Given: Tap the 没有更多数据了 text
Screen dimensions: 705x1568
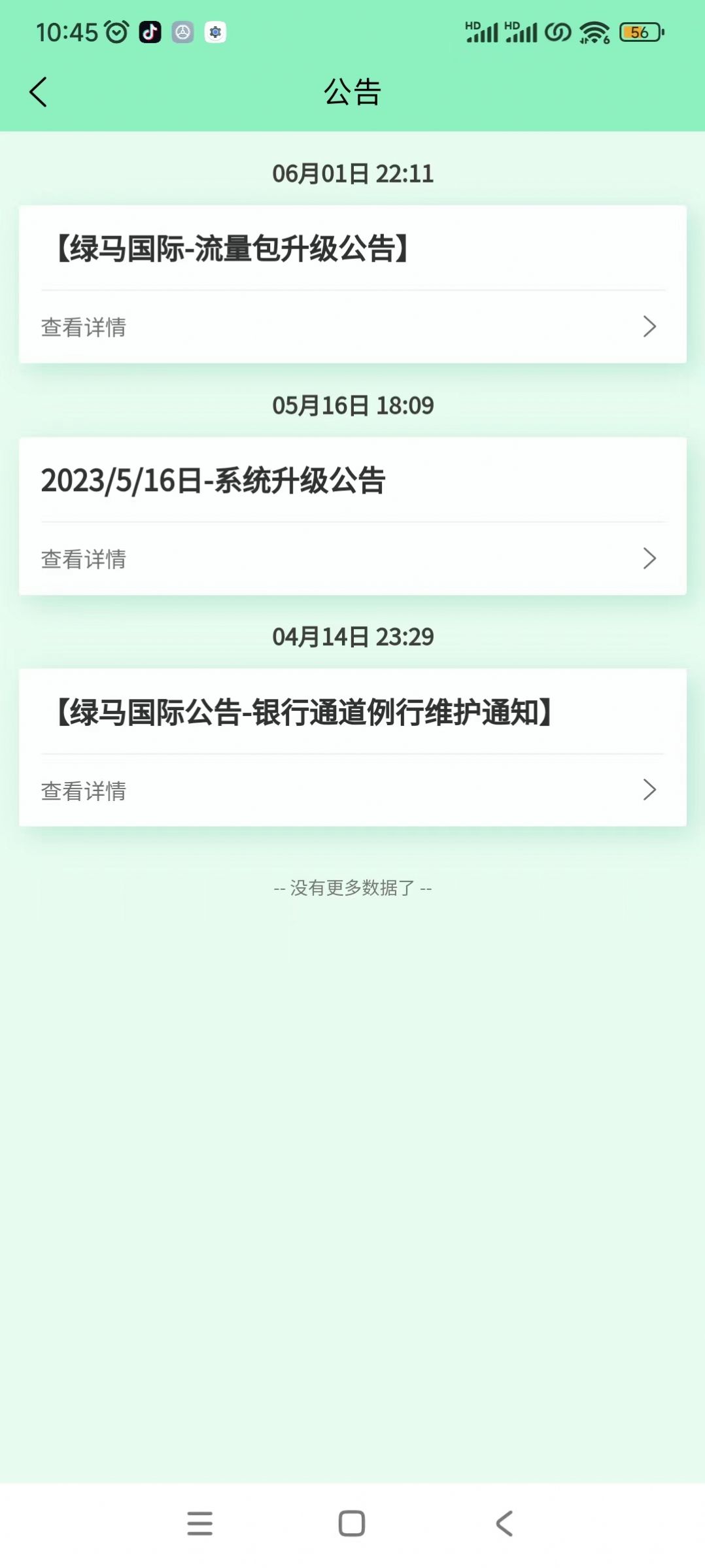Looking at the screenshot, I should click(x=352, y=888).
